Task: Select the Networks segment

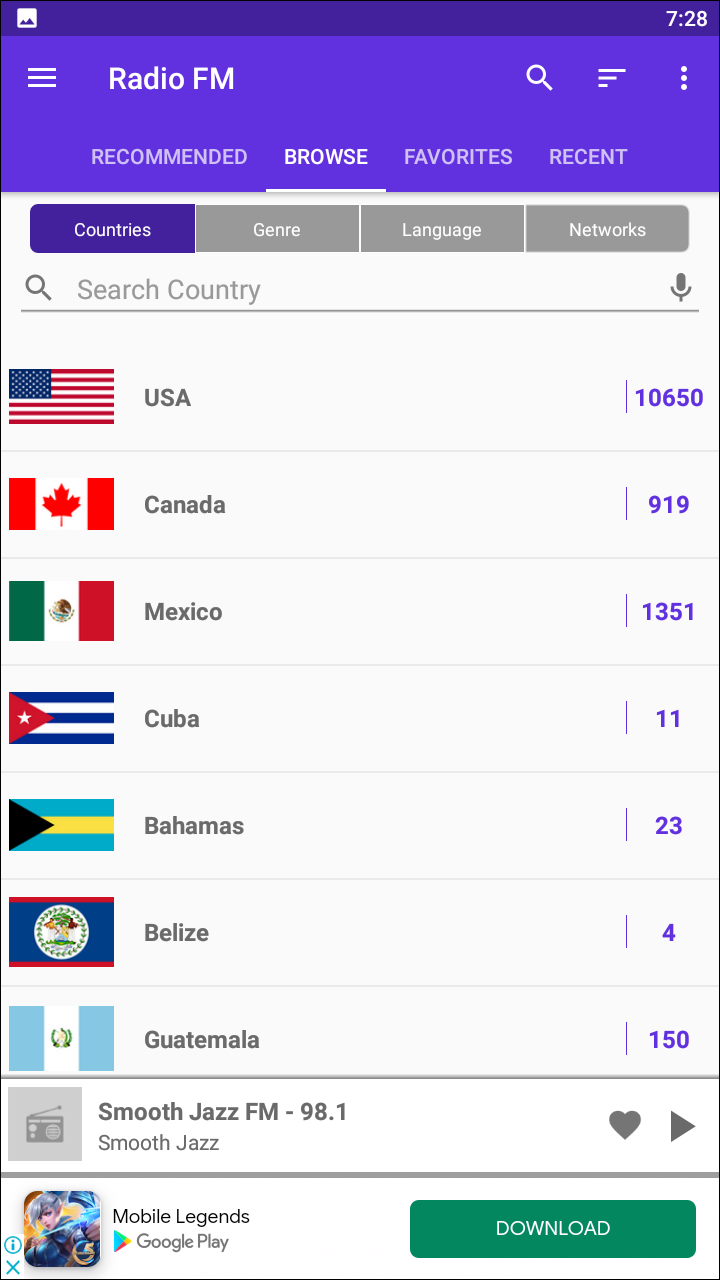Action: point(607,229)
